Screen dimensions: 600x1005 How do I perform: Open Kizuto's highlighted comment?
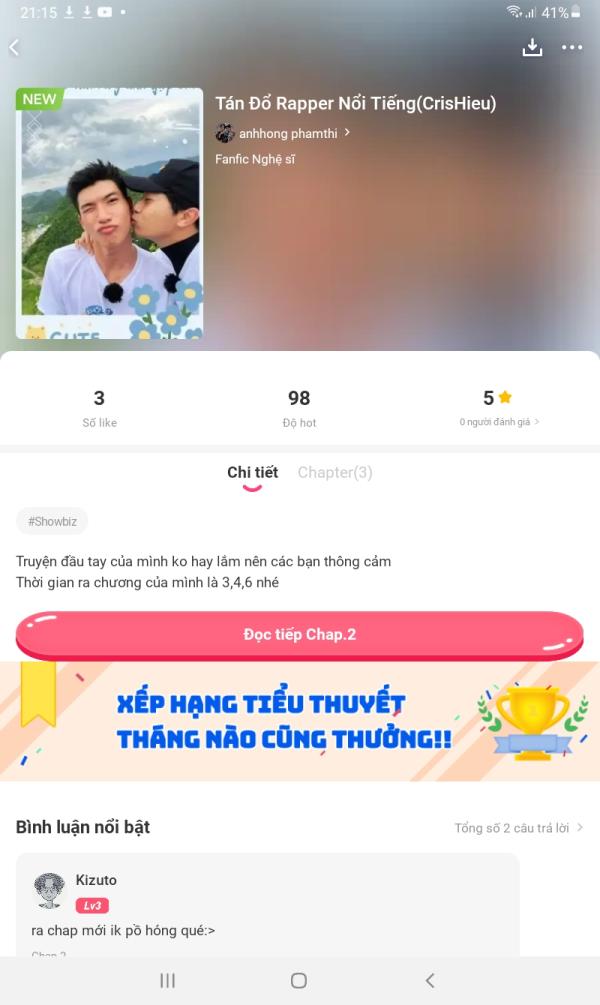[x=267, y=908]
